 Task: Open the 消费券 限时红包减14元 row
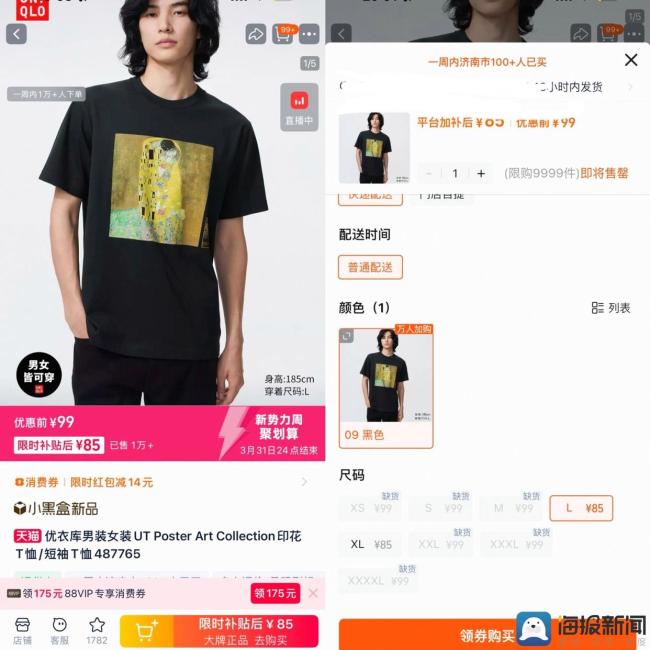tap(162, 482)
